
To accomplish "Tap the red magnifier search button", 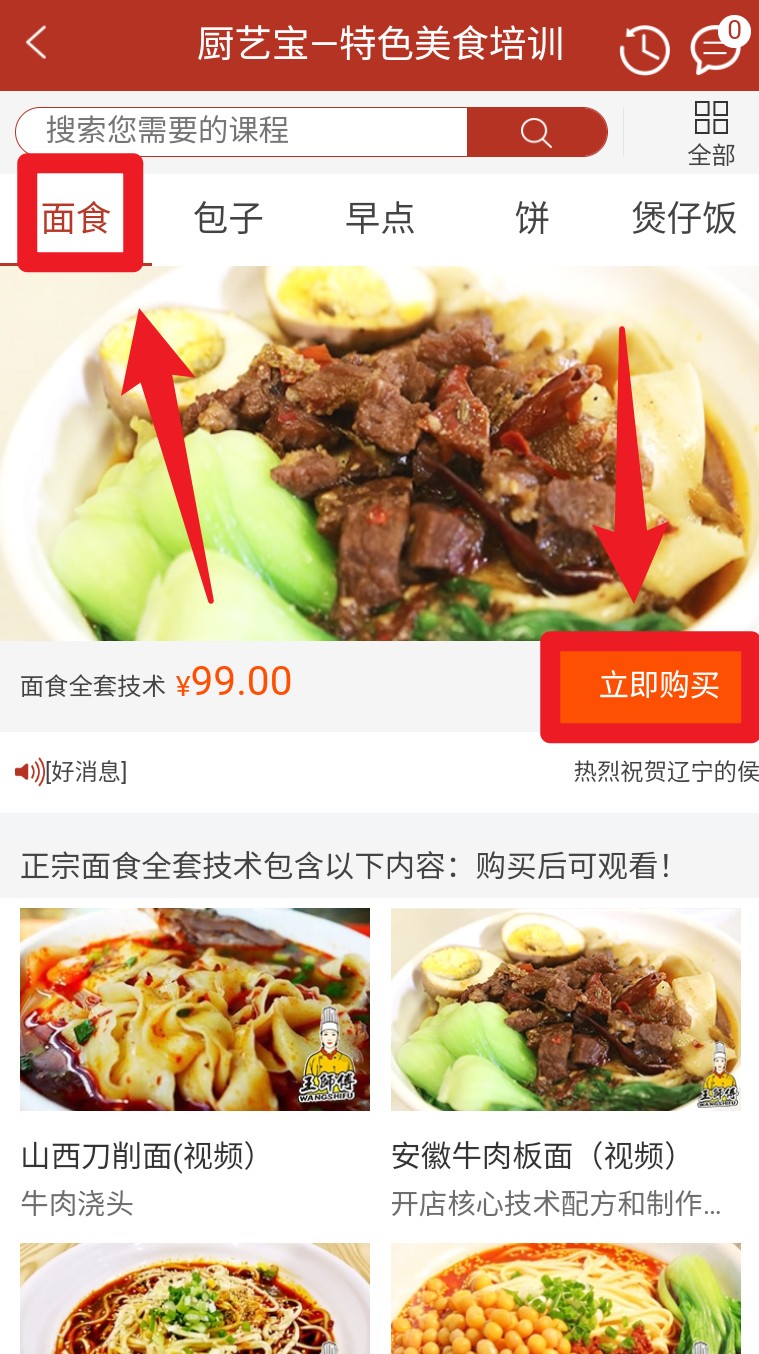I will tap(536, 132).
